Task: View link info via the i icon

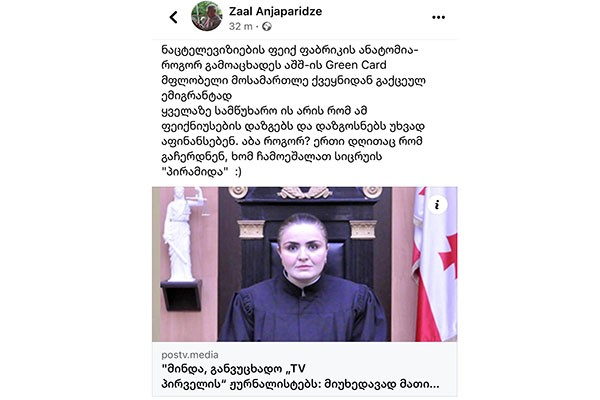Action: point(438,203)
